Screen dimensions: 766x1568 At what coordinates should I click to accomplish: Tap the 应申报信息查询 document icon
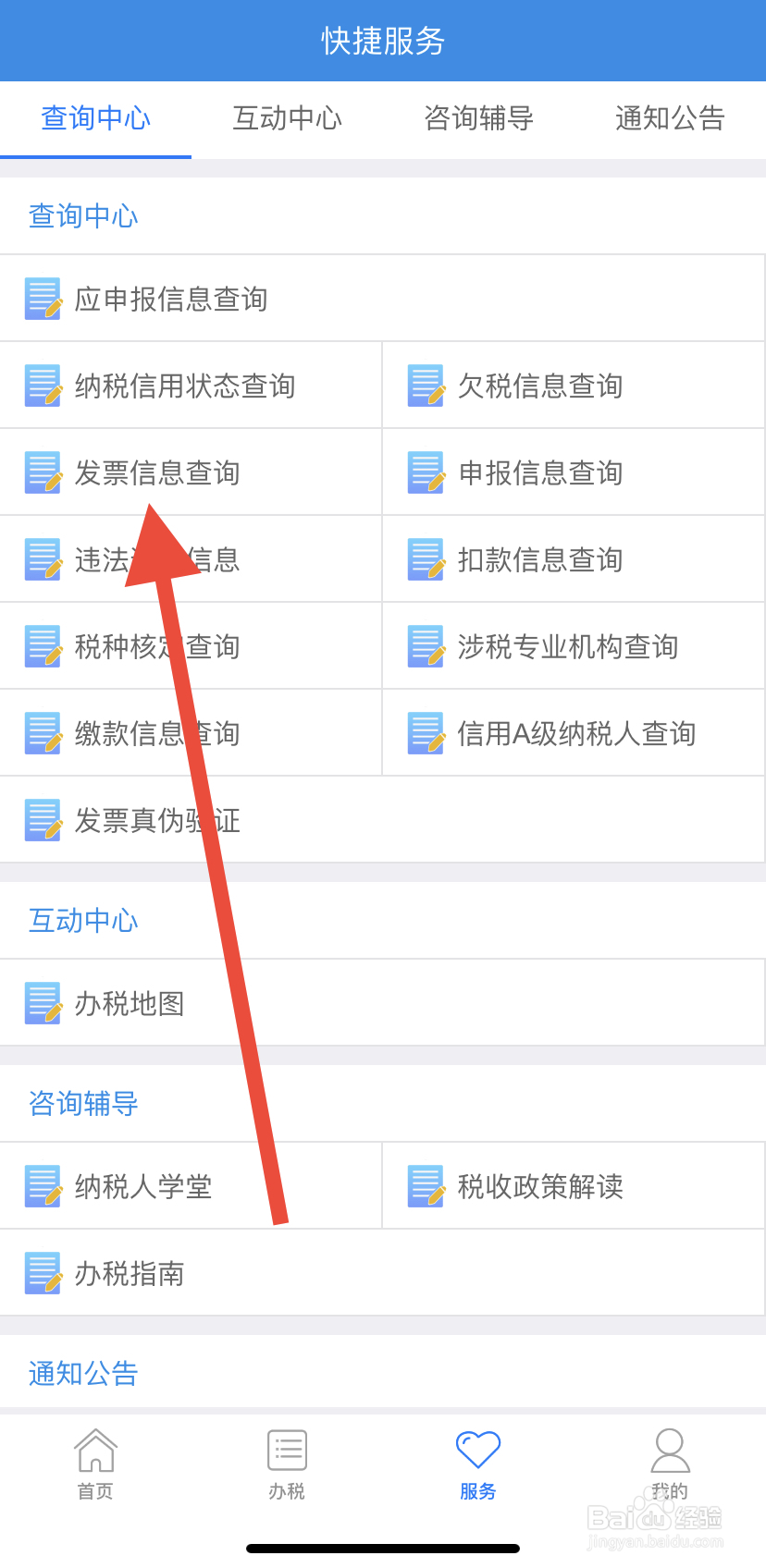tap(43, 299)
